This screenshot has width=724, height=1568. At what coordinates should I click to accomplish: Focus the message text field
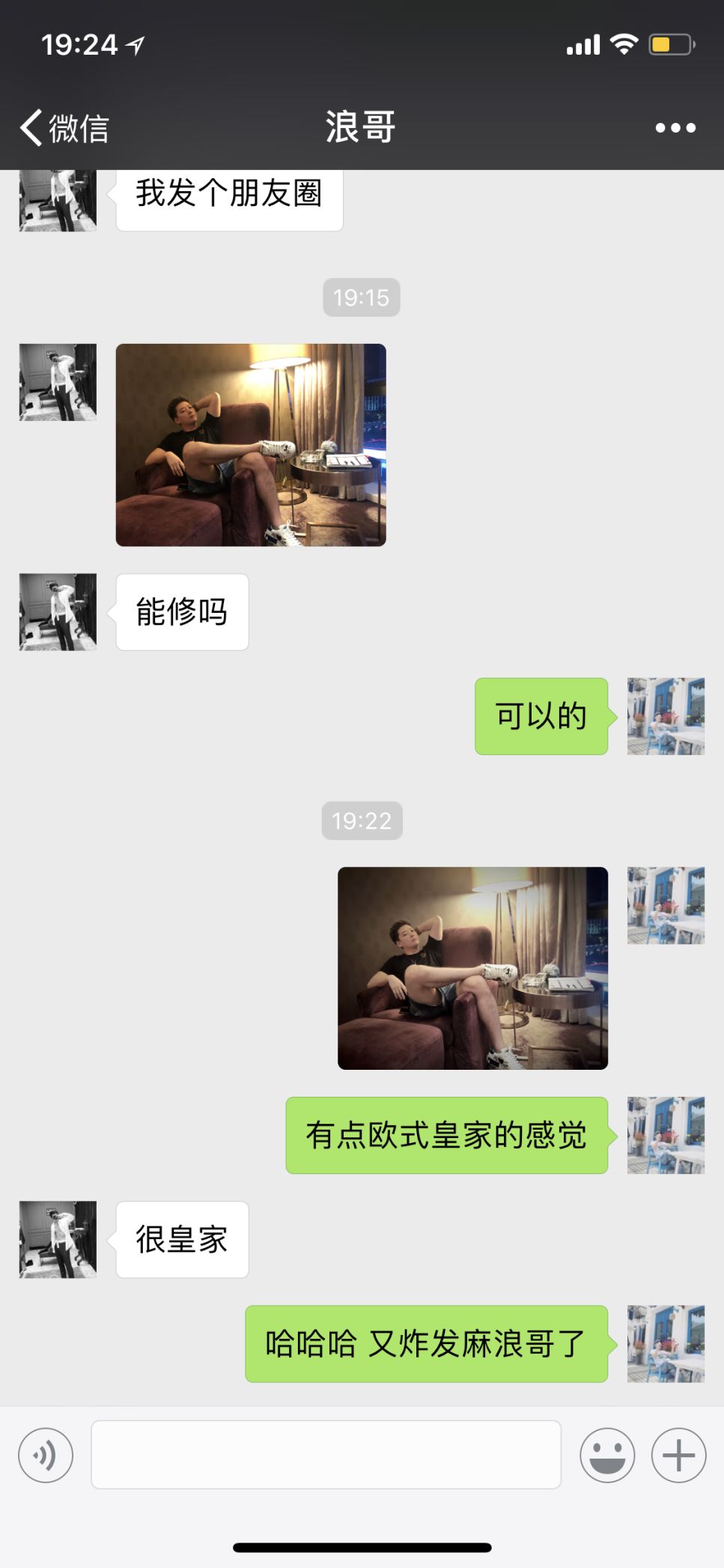[326, 1455]
